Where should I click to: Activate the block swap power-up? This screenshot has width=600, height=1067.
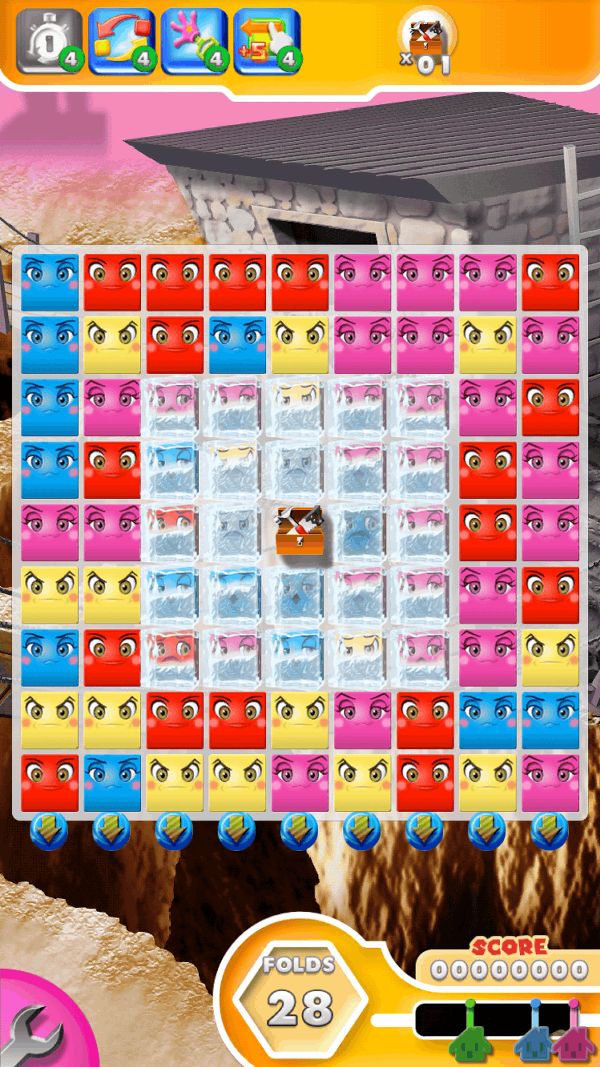(120, 41)
